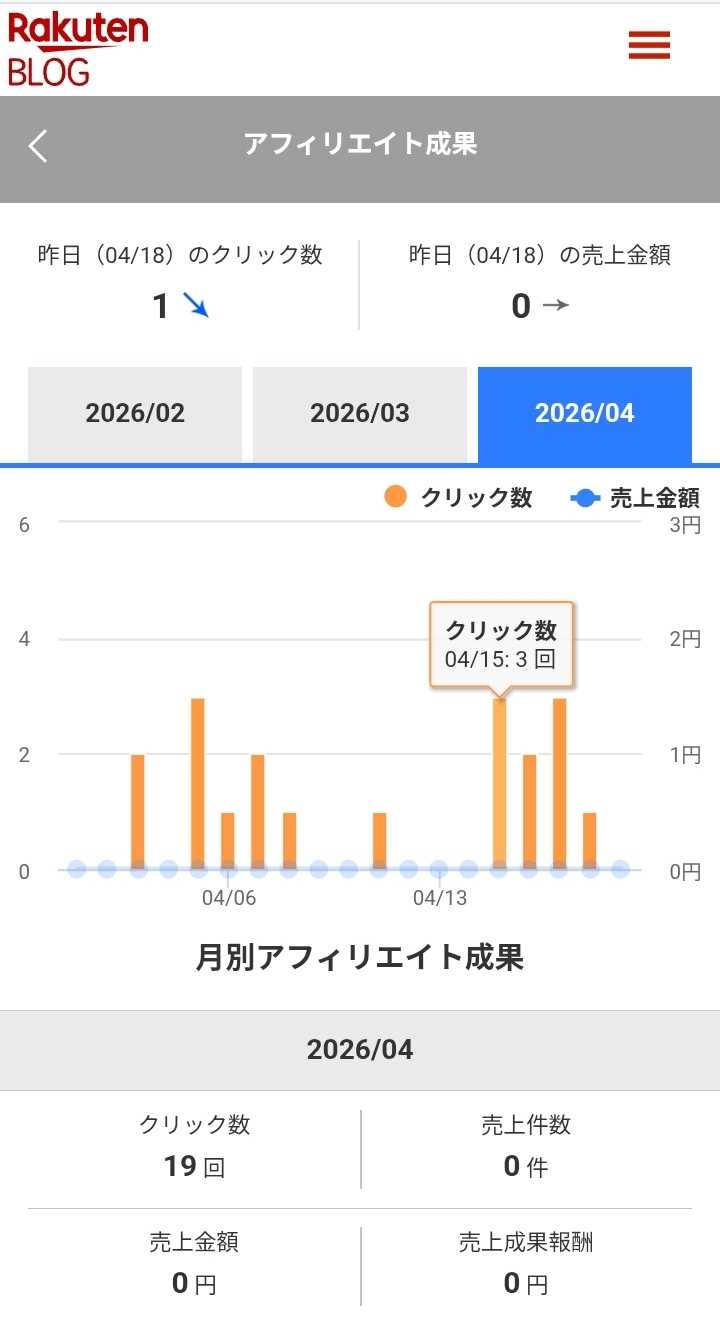720x1325 pixels.
Task: Toggle 売上金額 series in chart legend
Action: [635, 497]
